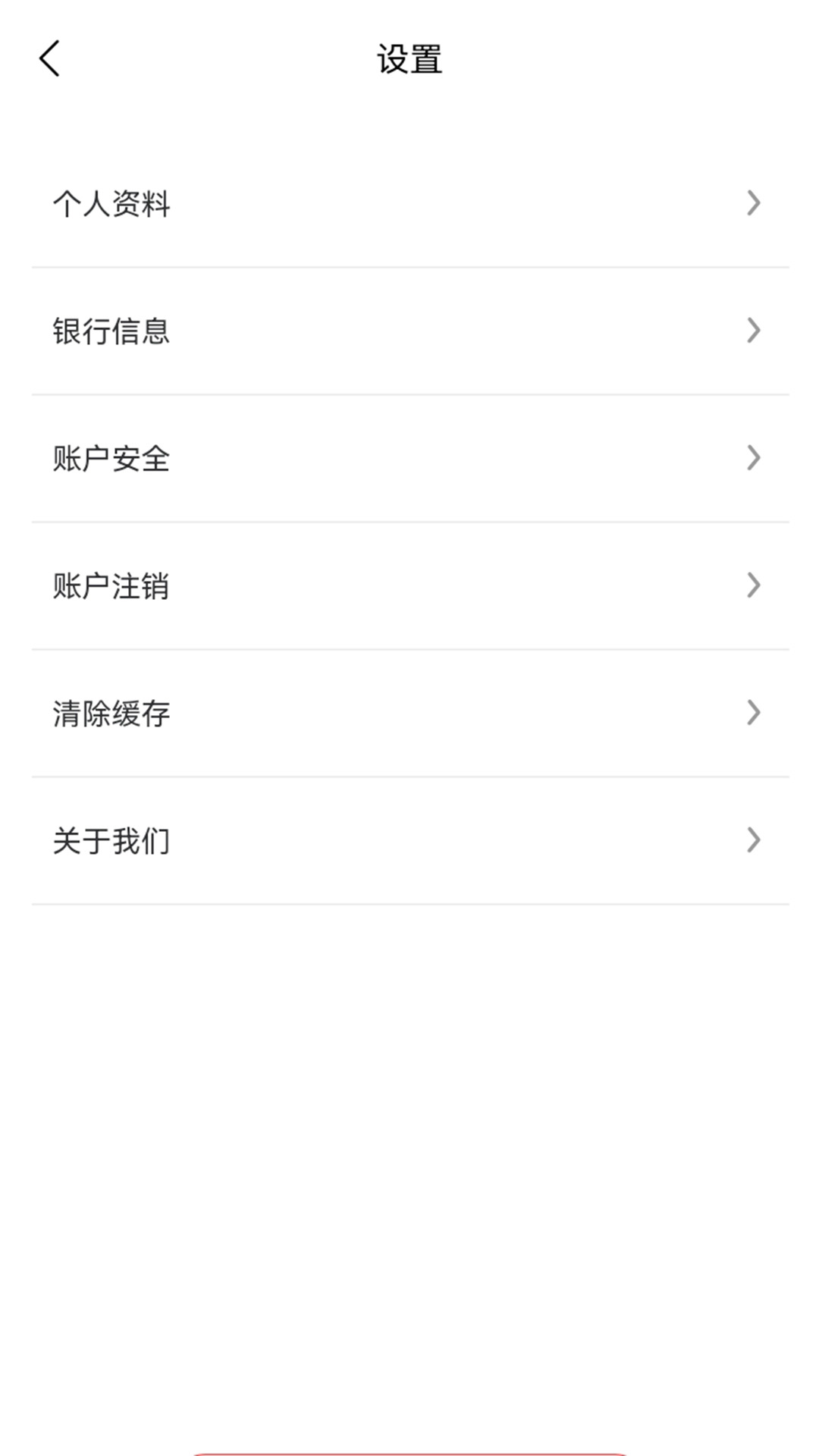This screenshot has width=819, height=1456.
Task: Go back from the 设置 page
Action: pyautogui.click(x=50, y=59)
